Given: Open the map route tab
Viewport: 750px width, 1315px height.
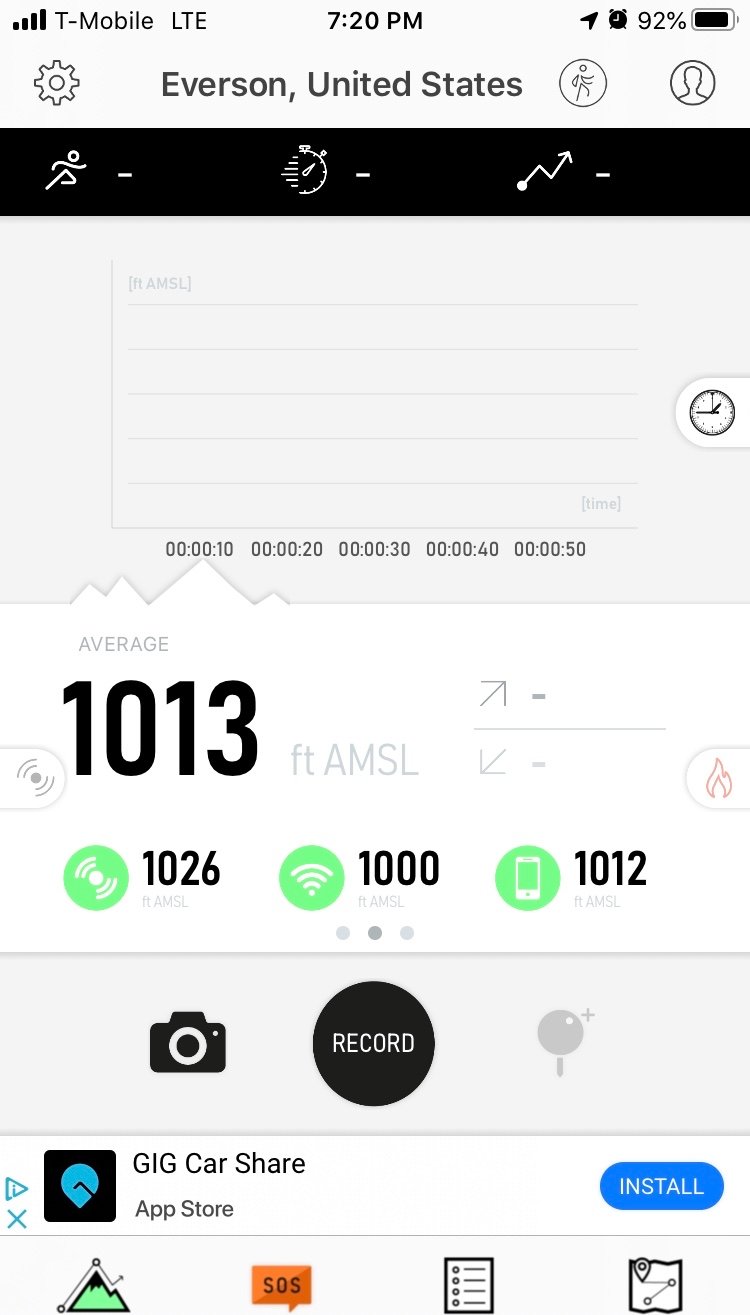Looking at the screenshot, I should [656, 1286].
